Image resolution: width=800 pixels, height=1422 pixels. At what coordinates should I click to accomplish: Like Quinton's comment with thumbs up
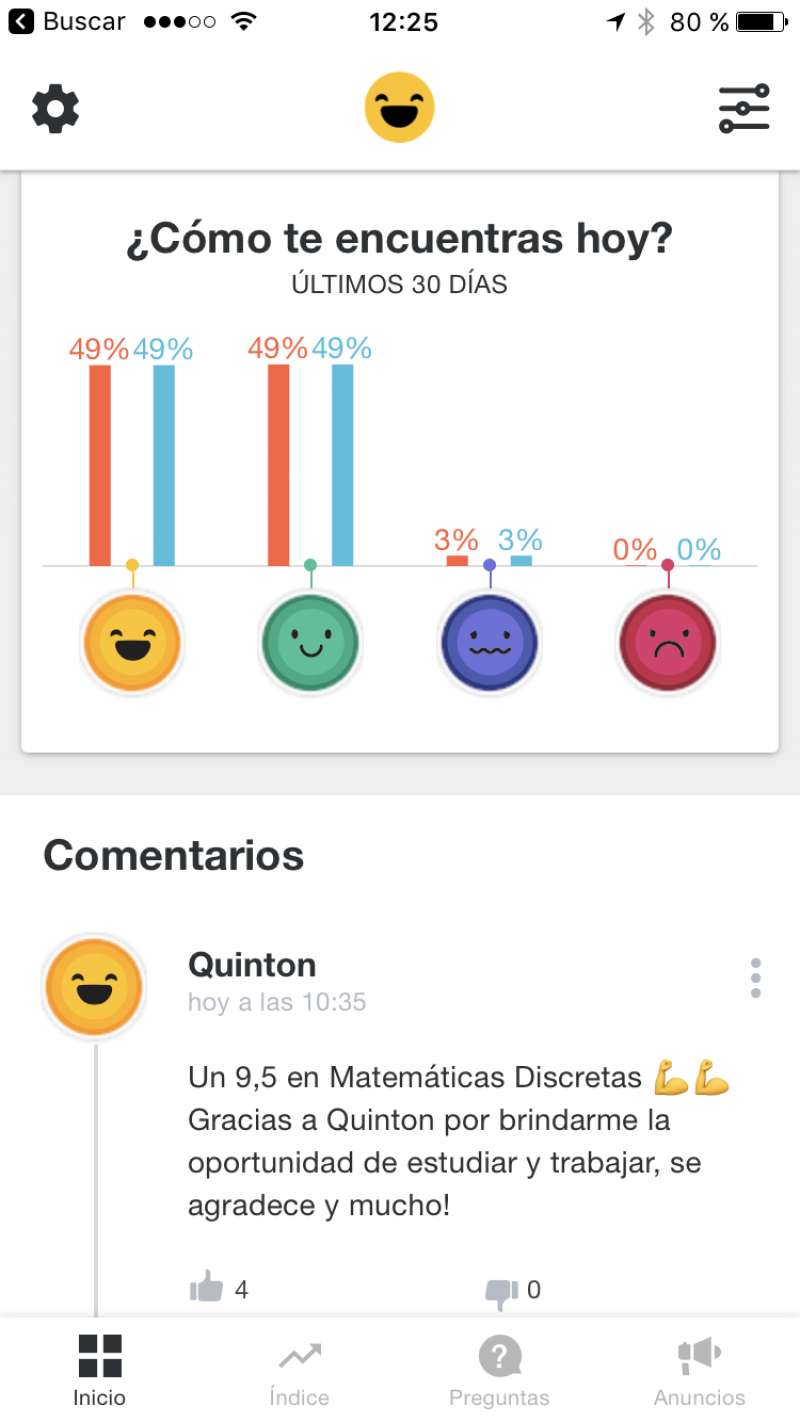point(206,1288)
